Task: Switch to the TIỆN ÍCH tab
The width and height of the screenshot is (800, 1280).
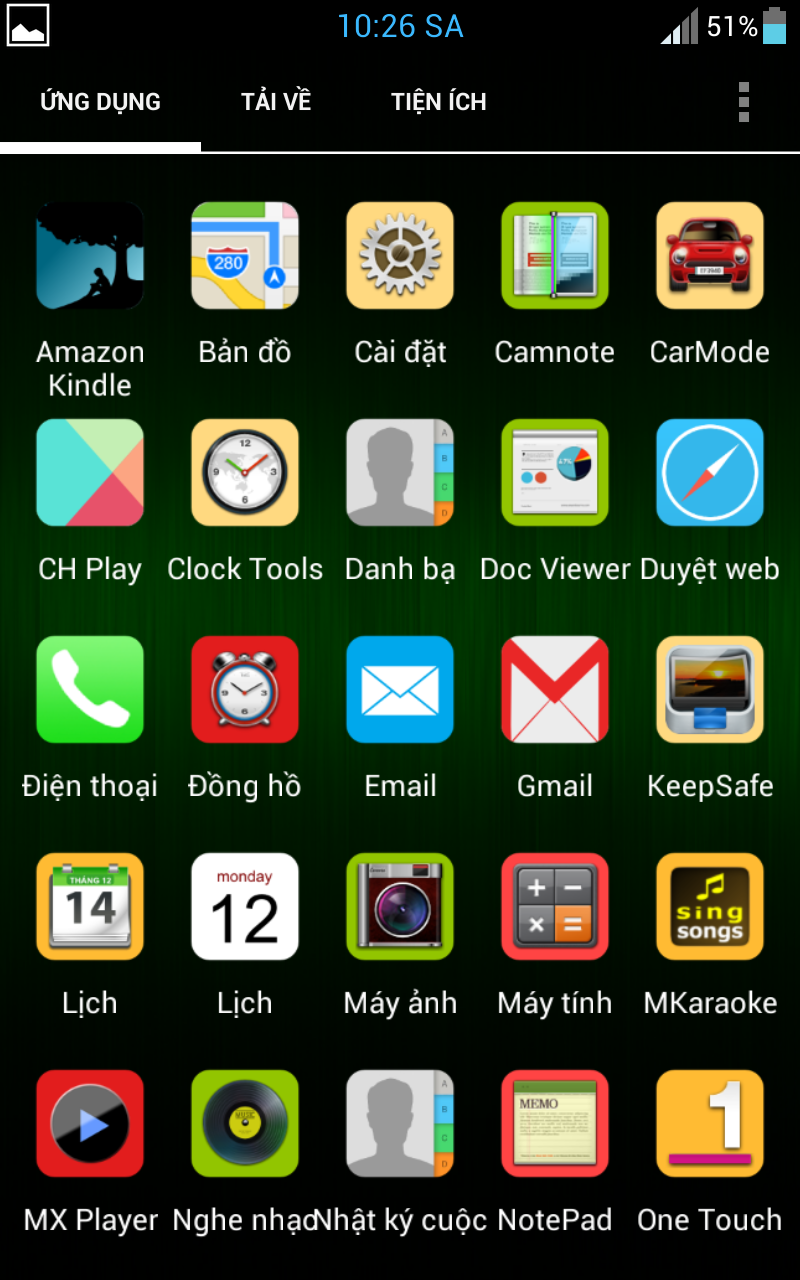Action: [438, 102]
